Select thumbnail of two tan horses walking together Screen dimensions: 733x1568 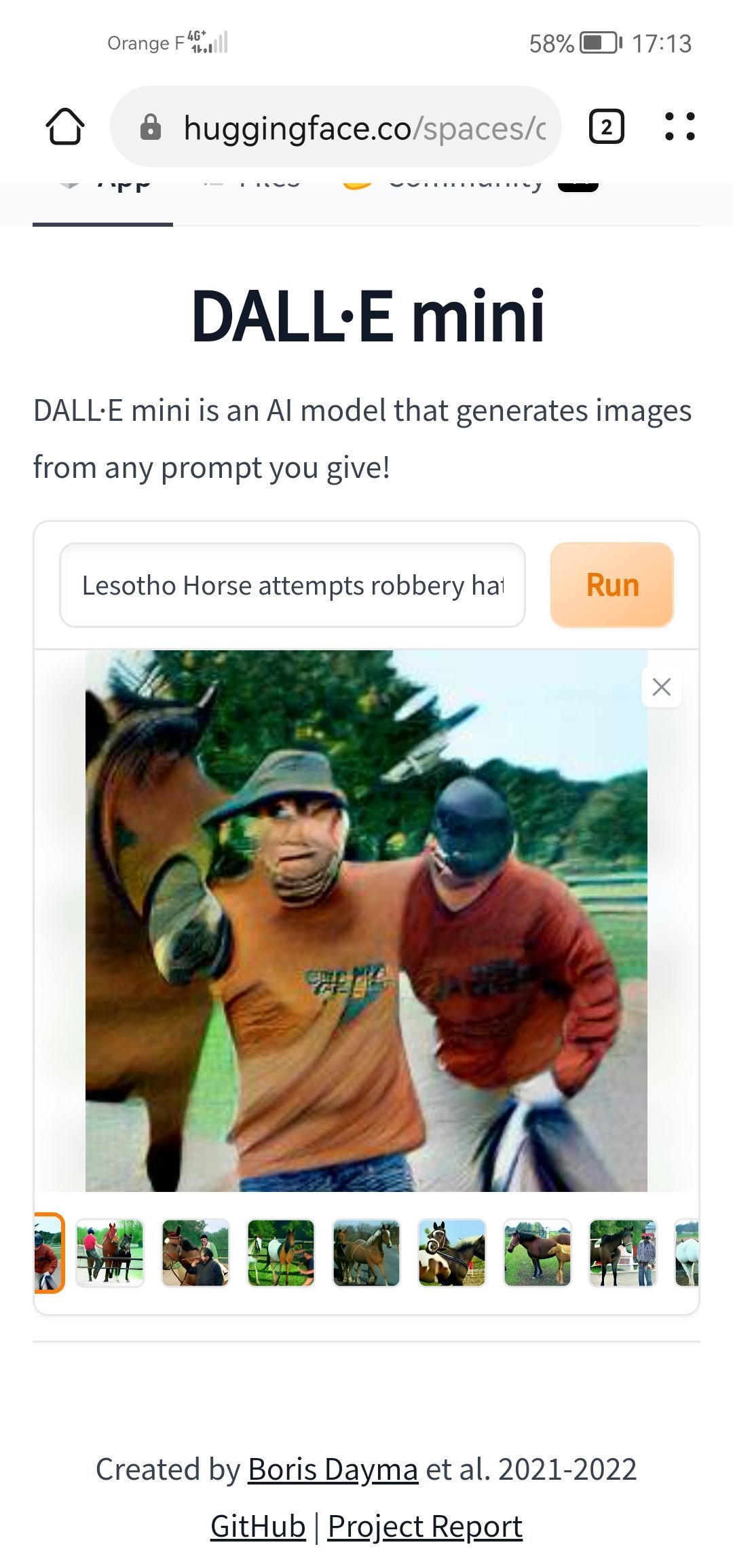pyautogui.click(x=366, y=1253)
